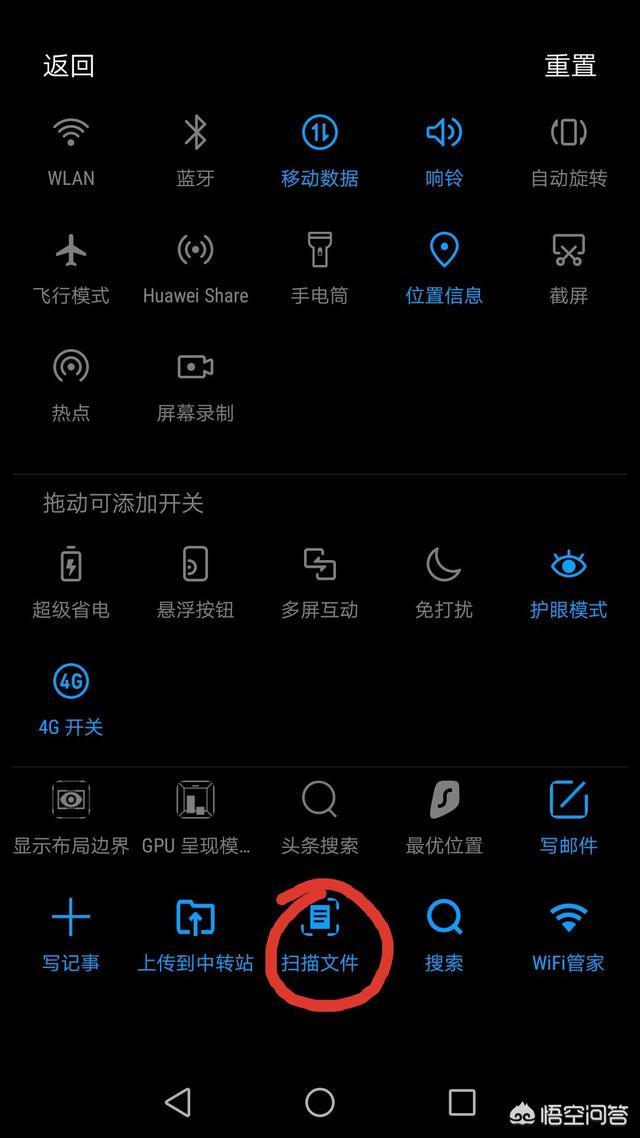Take a screenshot with 截屏

(569, 269)
